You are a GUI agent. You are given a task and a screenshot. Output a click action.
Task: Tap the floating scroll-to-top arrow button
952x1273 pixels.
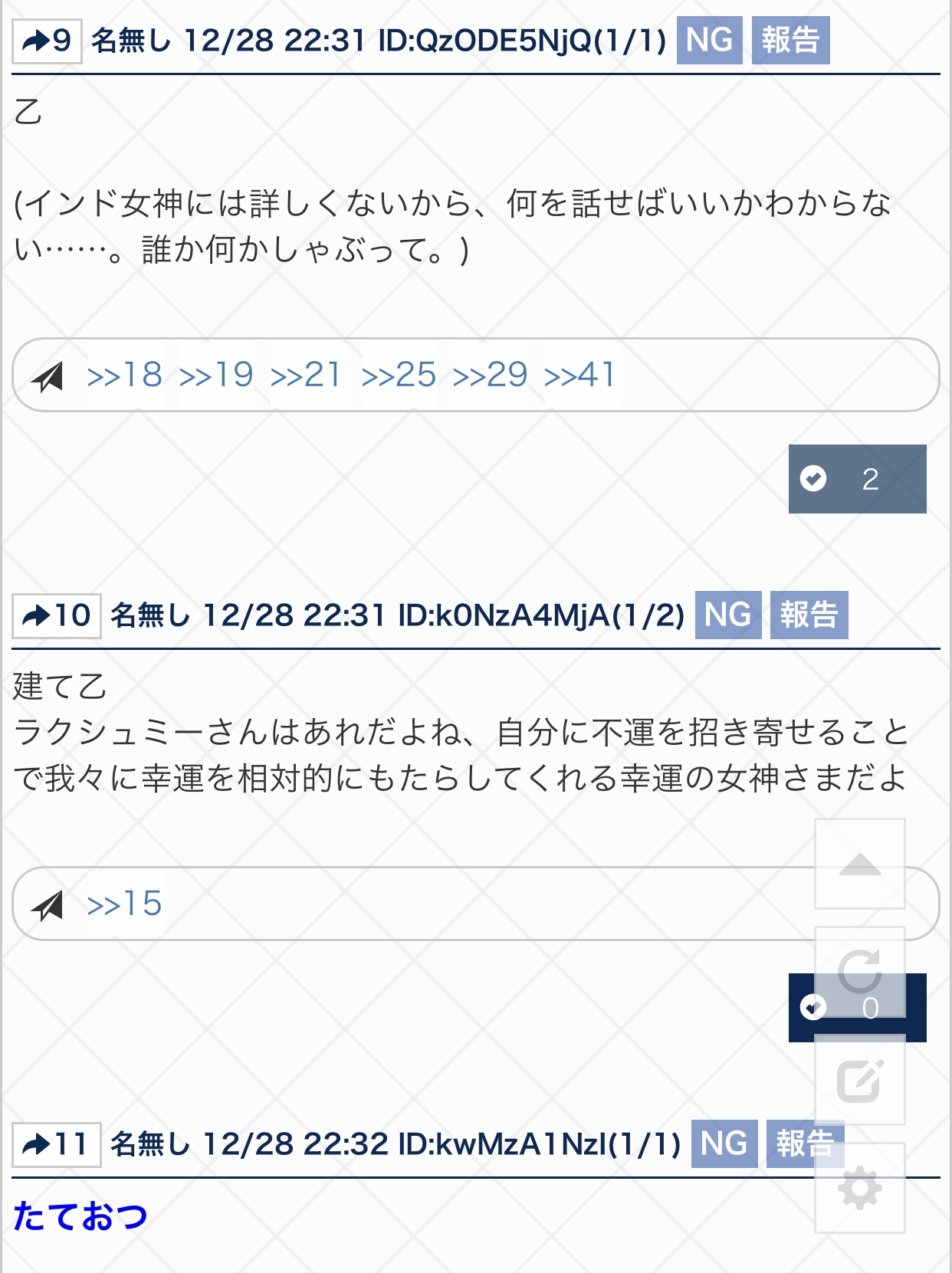[860, 864]
